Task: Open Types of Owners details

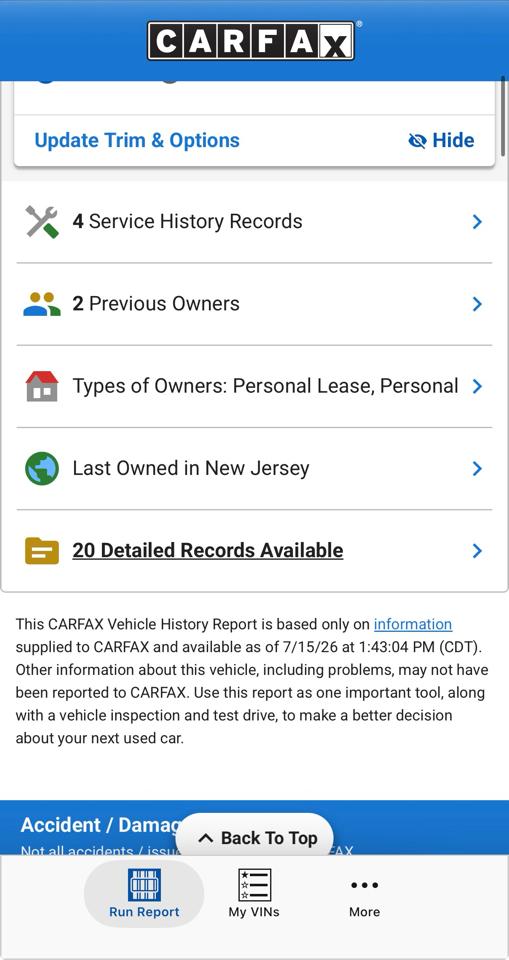Action: tap(254, 386)
